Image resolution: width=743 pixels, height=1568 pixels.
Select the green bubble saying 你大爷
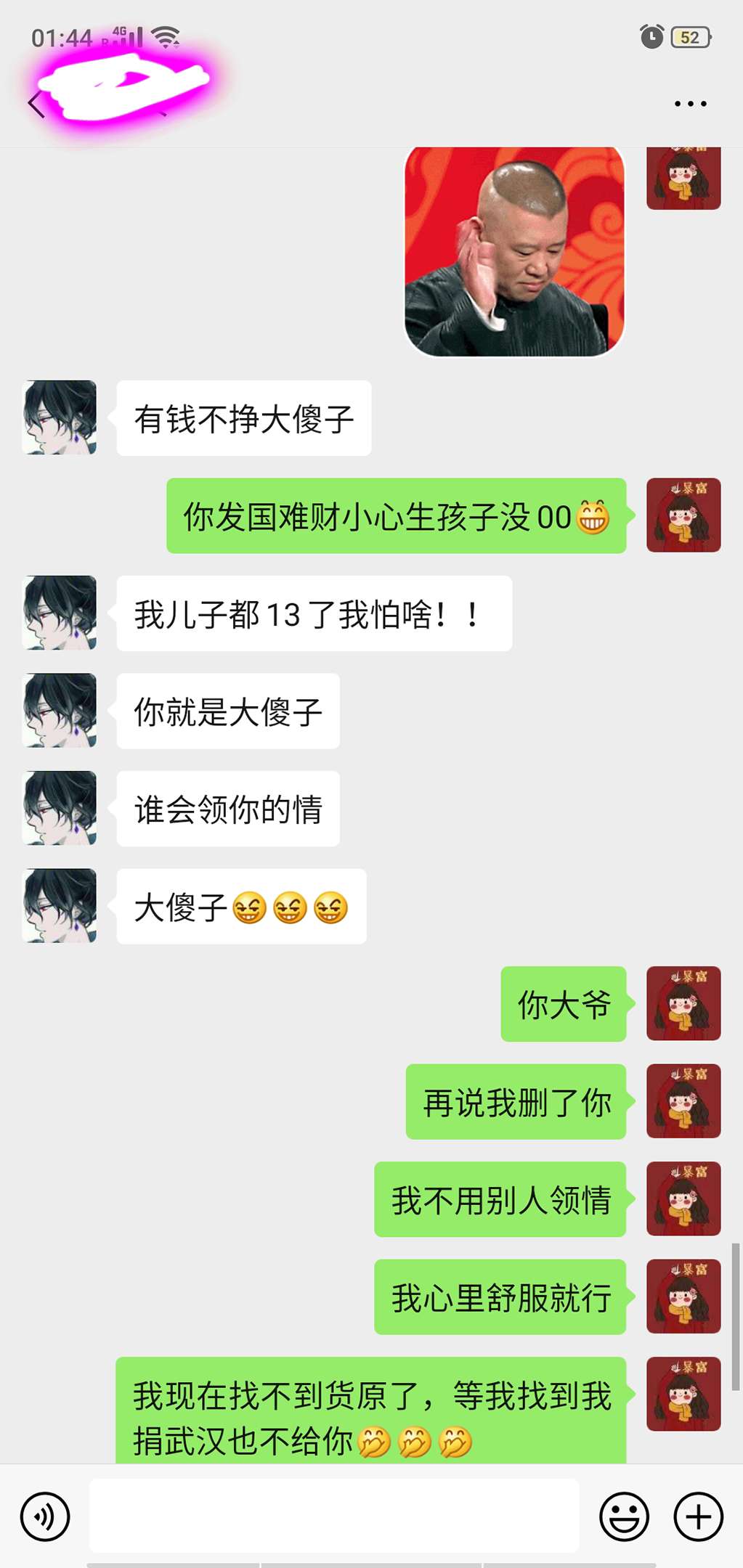click(x=563, y=1005)
